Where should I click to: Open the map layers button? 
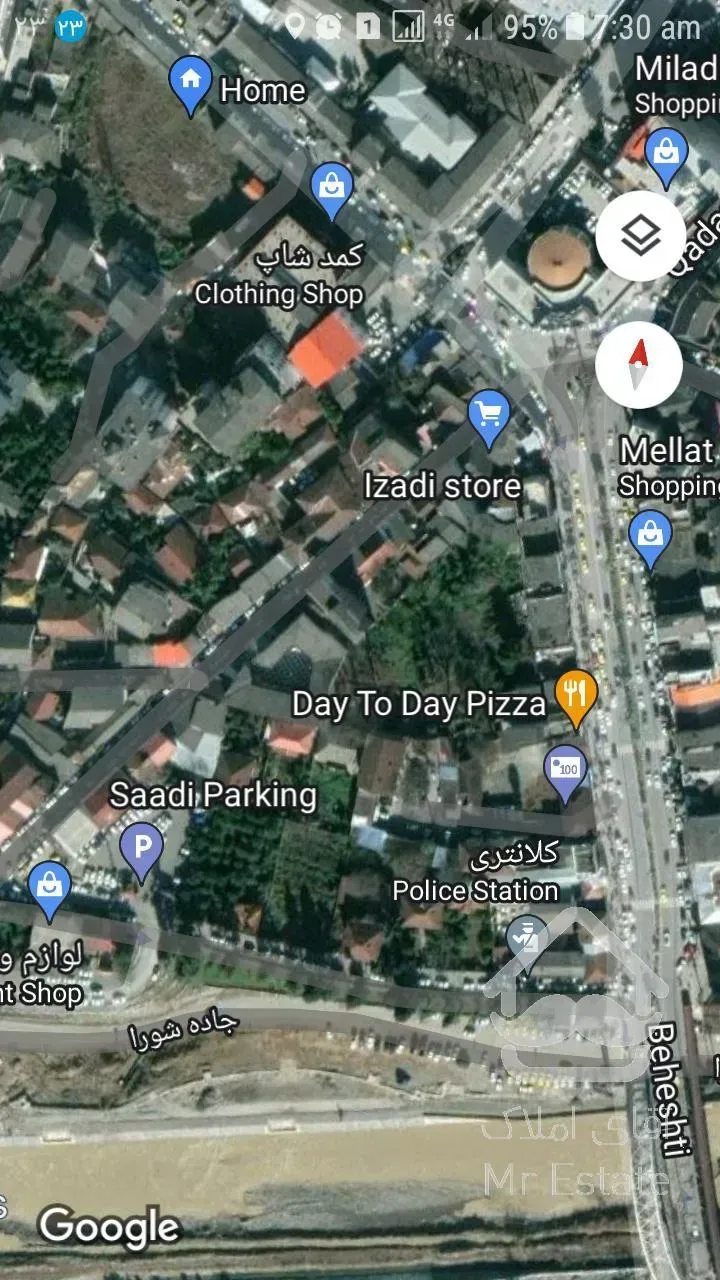(x=640, y=236)
